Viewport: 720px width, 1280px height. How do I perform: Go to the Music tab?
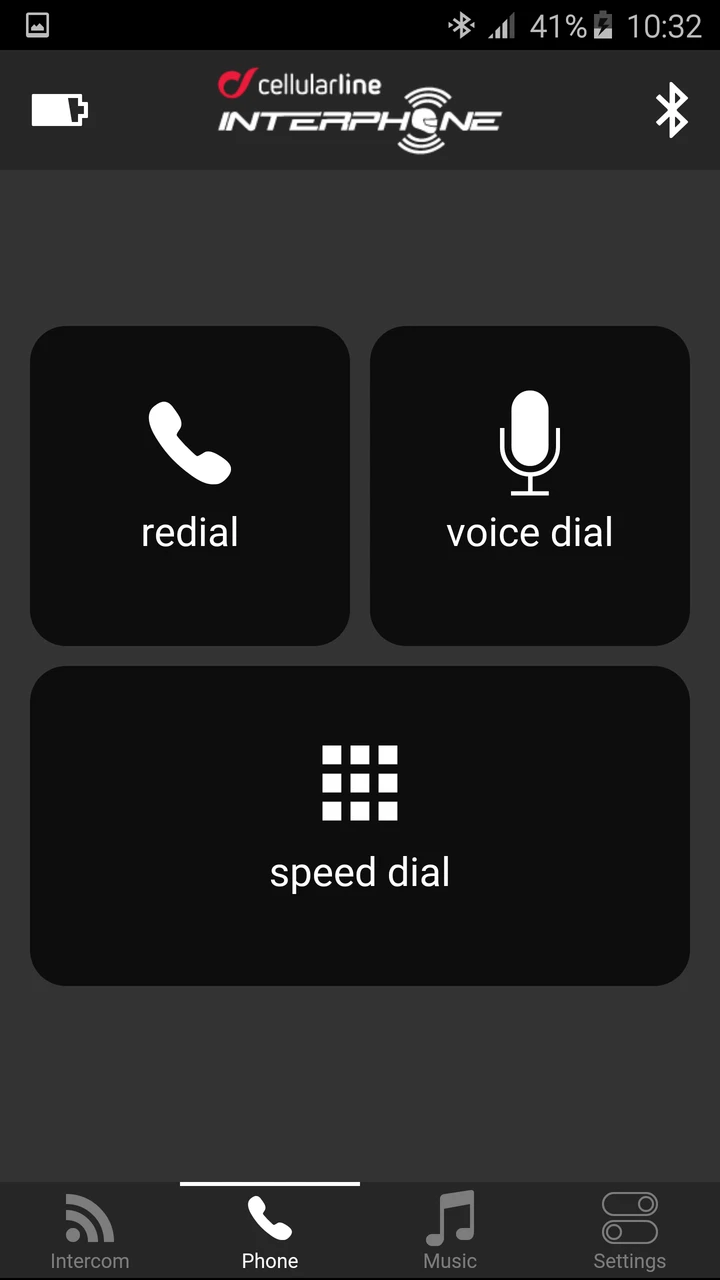point(450,1231)
